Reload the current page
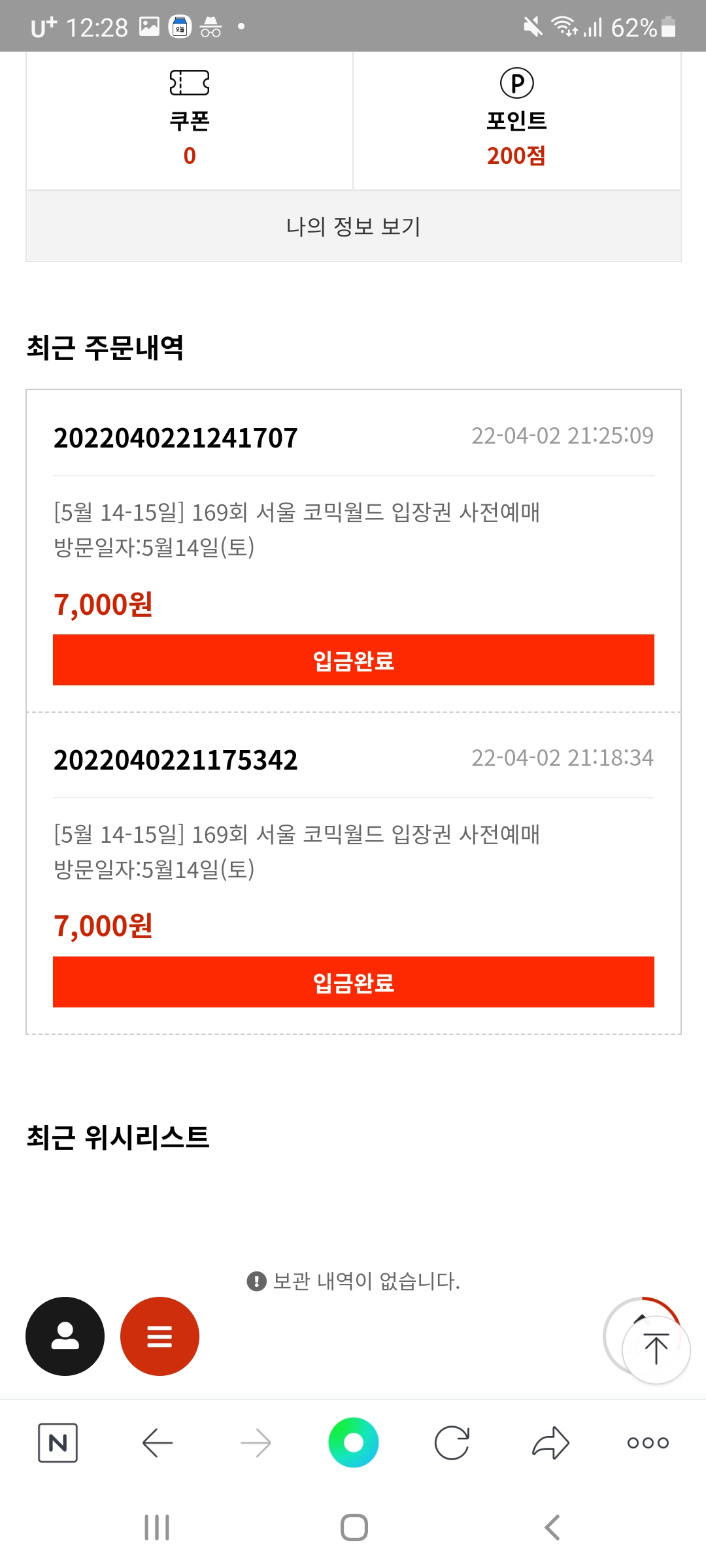Screen dimensions: 706x1568 [x=452, y=1443]
